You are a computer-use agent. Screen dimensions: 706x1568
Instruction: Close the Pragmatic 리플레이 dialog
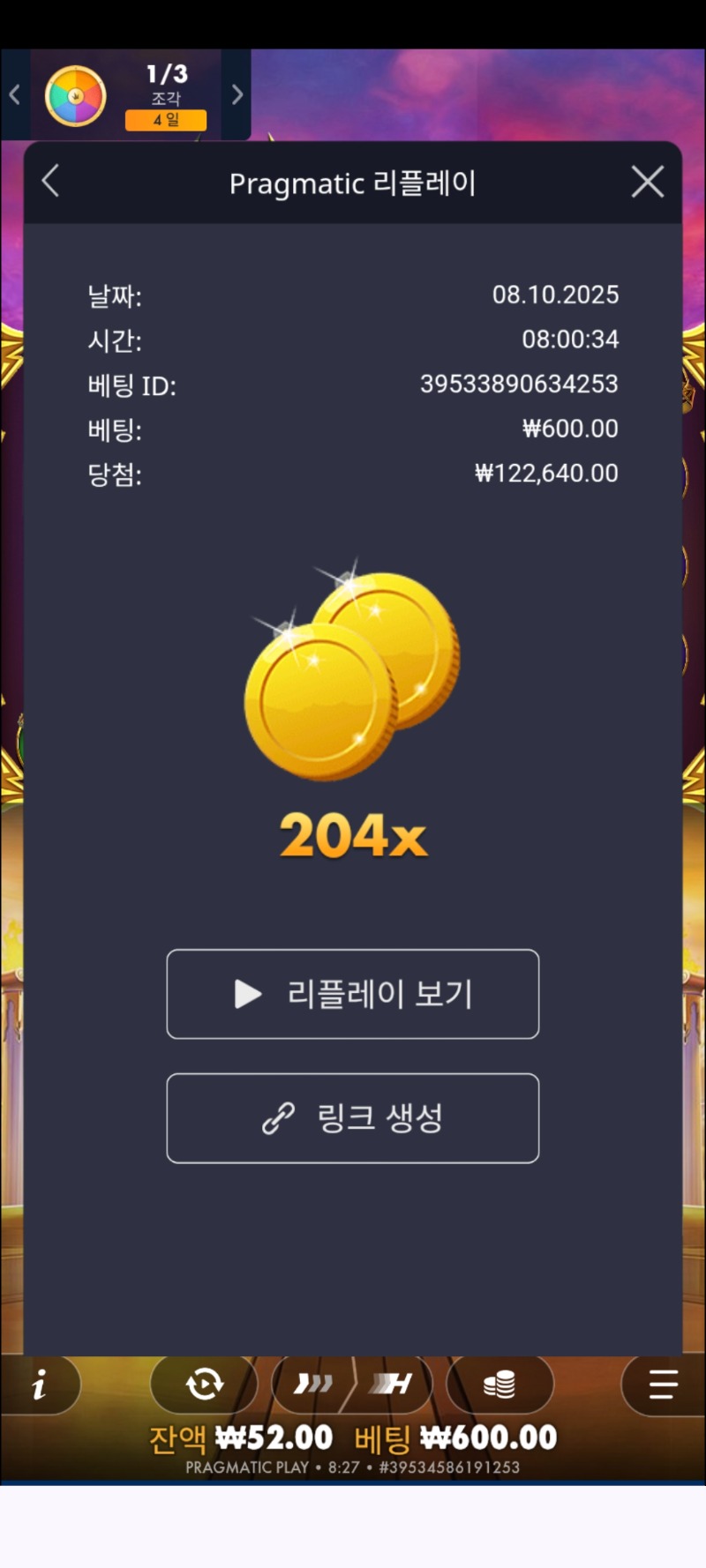647,183
